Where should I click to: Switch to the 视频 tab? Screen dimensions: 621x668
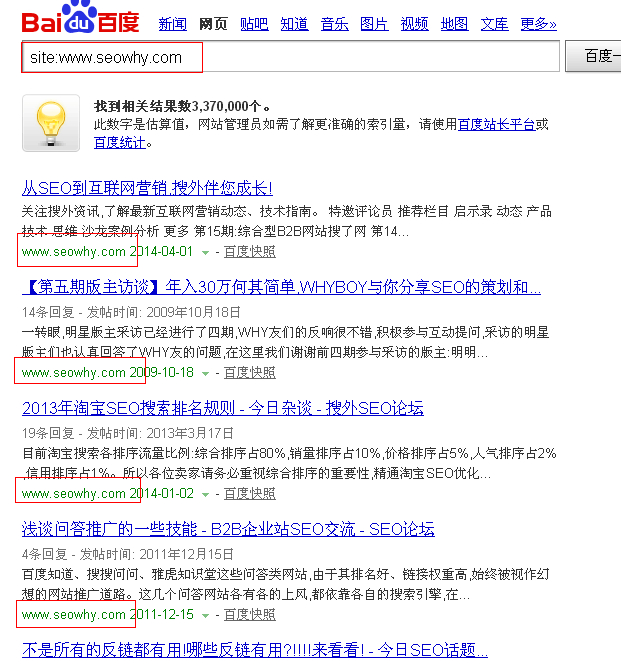click(x=414, y=24)
